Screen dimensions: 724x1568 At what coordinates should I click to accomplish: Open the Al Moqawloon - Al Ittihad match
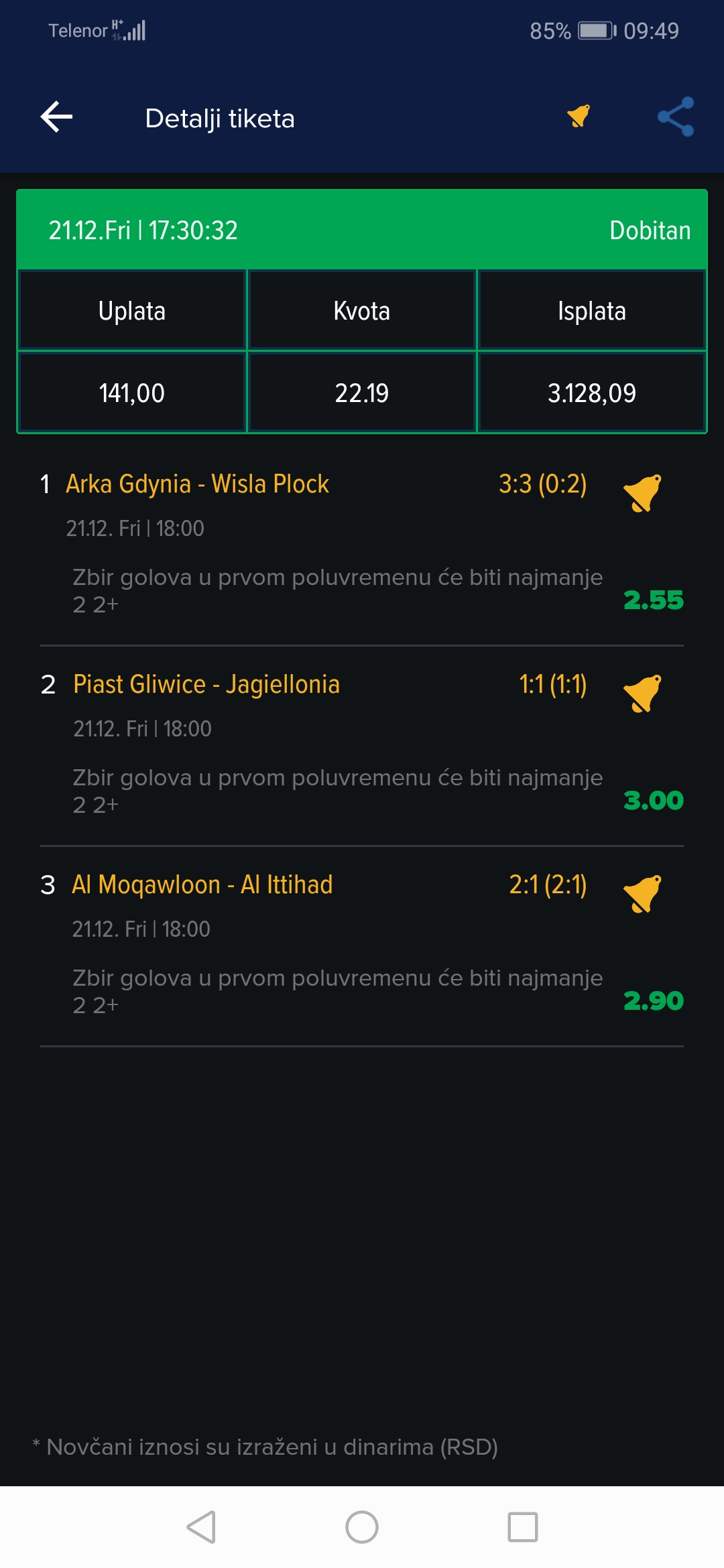[x=202, y=885]
